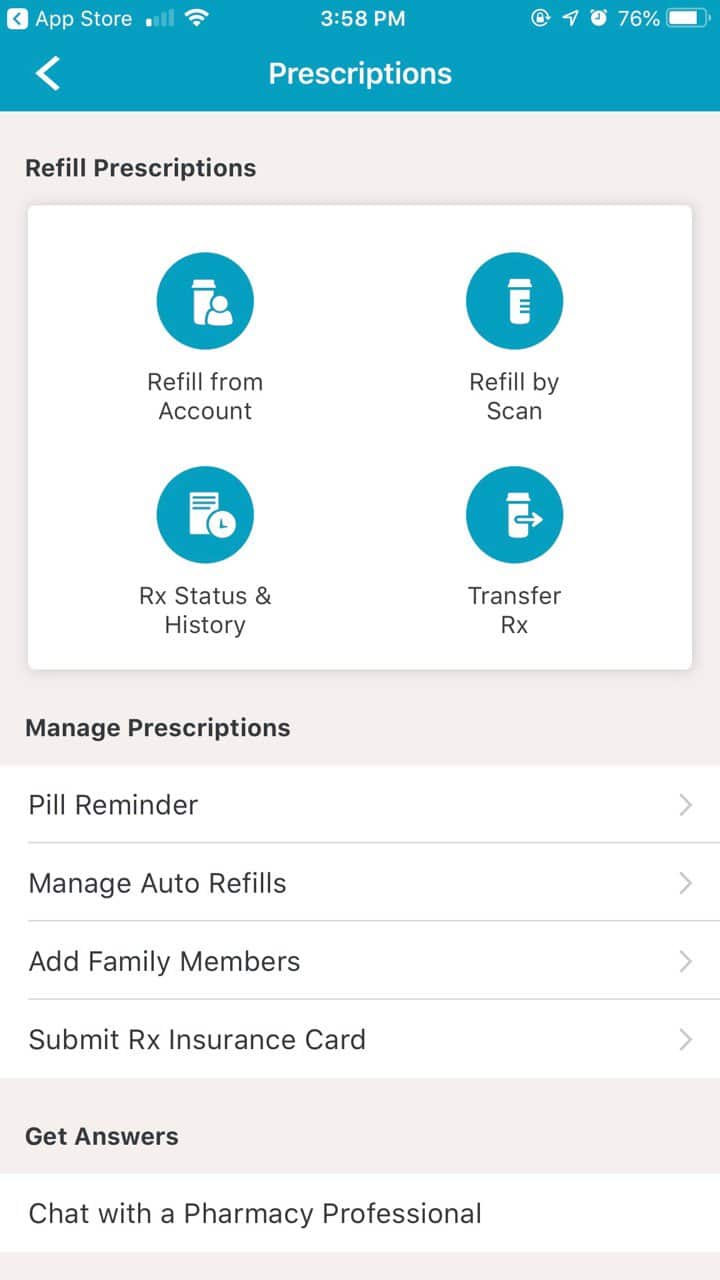
Task: Tap the Prescriptions title bar
Action: pyautogui.click(x=359, y=72)
